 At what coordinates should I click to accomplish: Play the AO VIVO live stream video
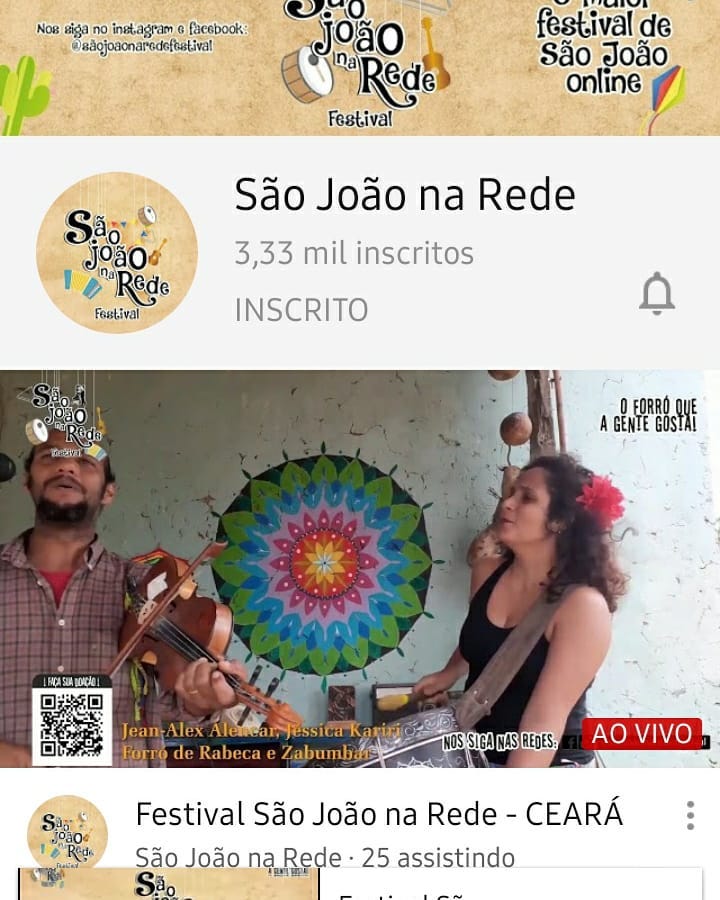360,568
